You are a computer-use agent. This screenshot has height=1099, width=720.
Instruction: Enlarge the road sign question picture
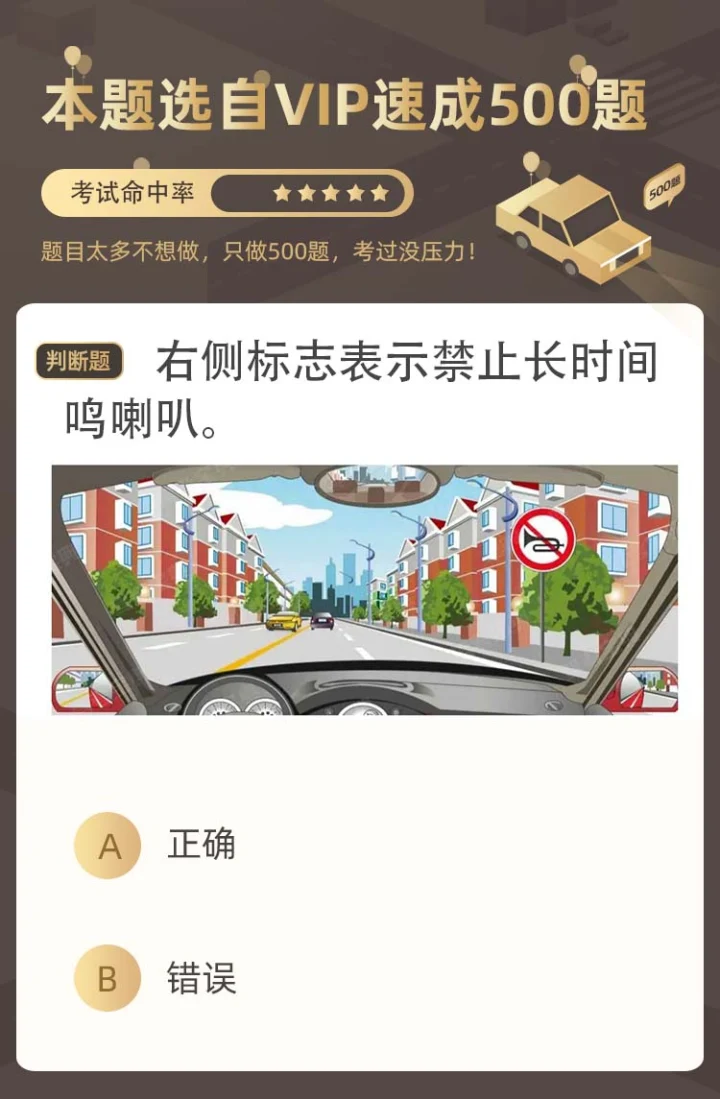point(364,589)
